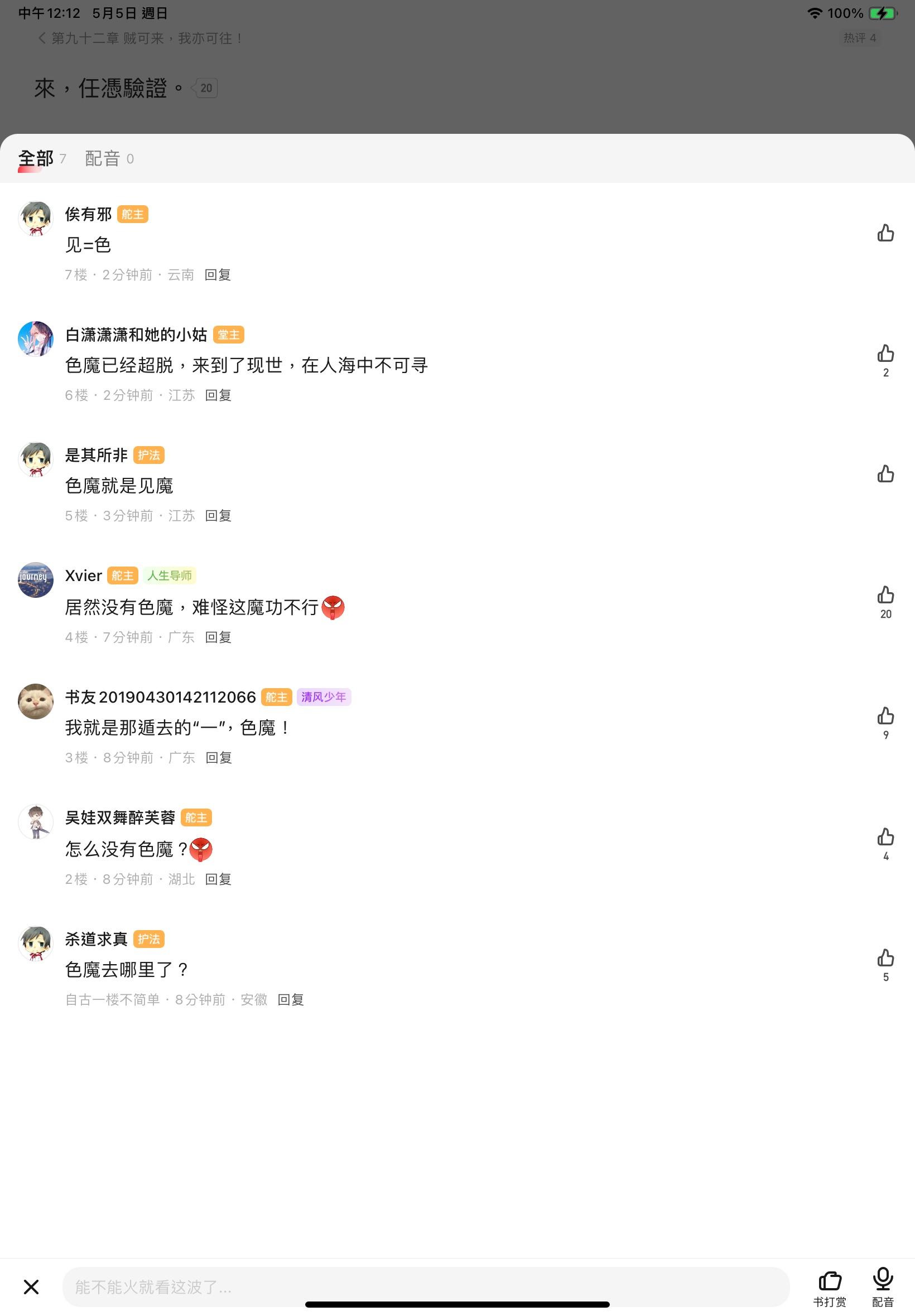Image resolution: width=915 pixels, height=1316 pixels.
Task: Reply to Xvier's comment
Action: pos(219,637)
